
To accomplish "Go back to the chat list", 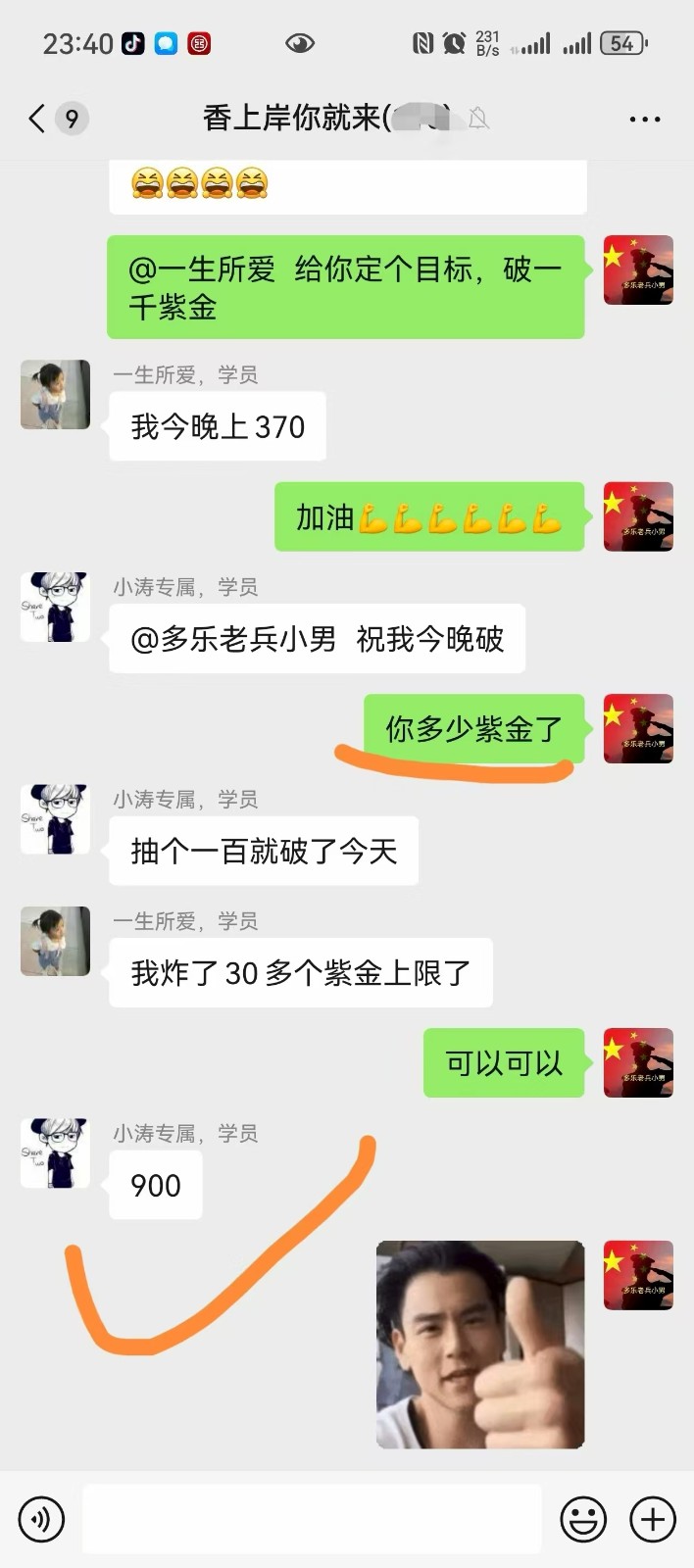I will (x=37, y=119).
